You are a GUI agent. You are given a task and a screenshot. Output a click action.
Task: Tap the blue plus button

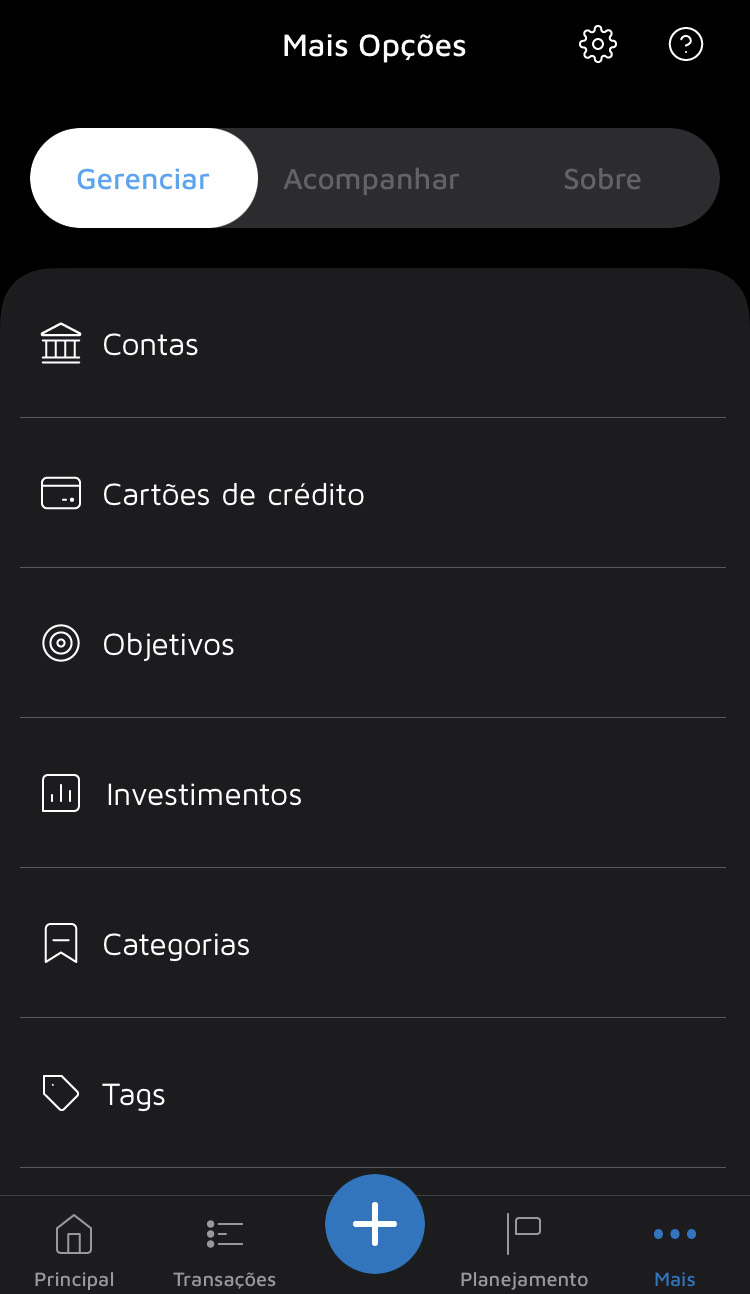coord(375,1224)
